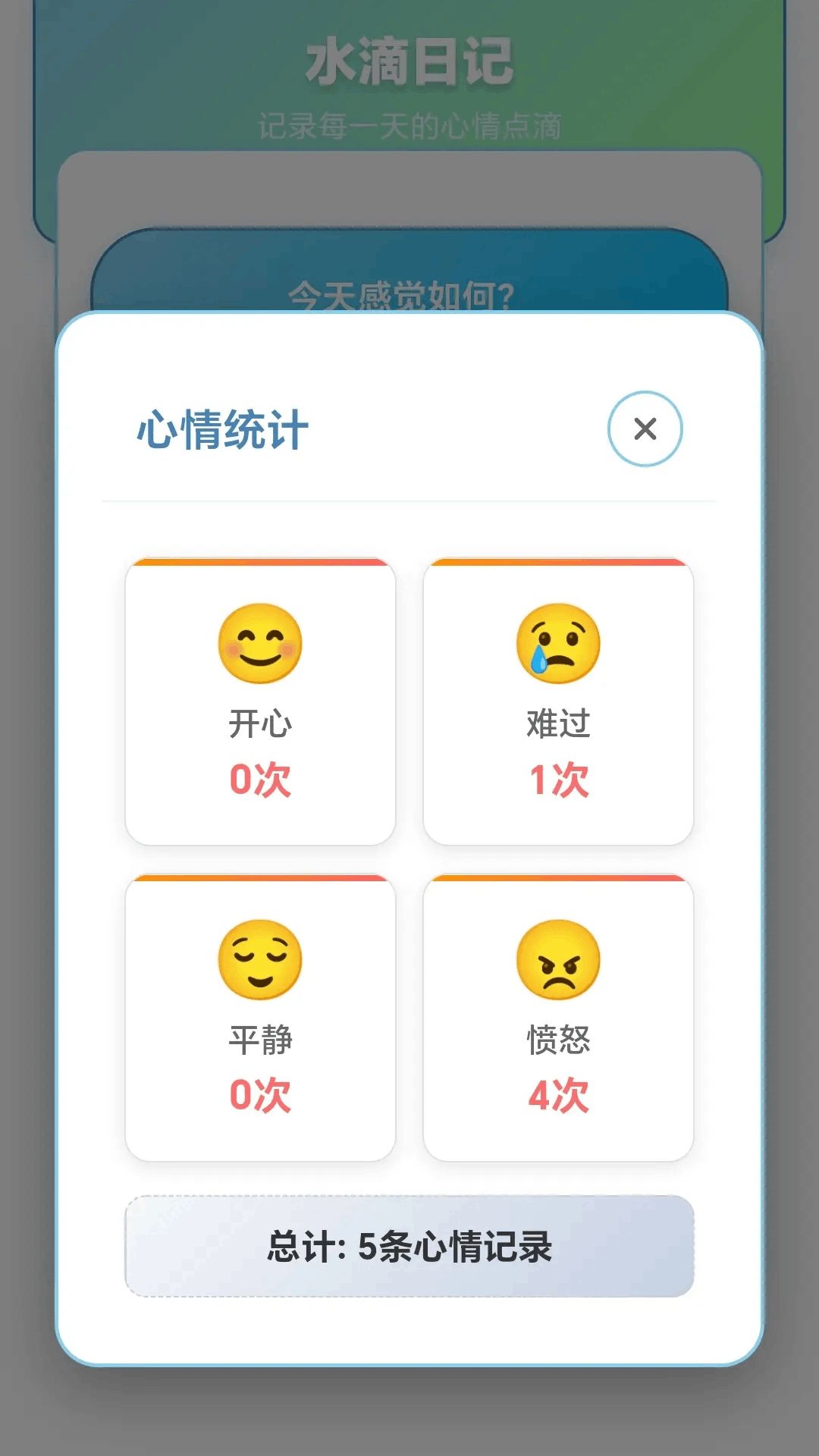Close the 心情统计 dialog

tap(645, 428)
